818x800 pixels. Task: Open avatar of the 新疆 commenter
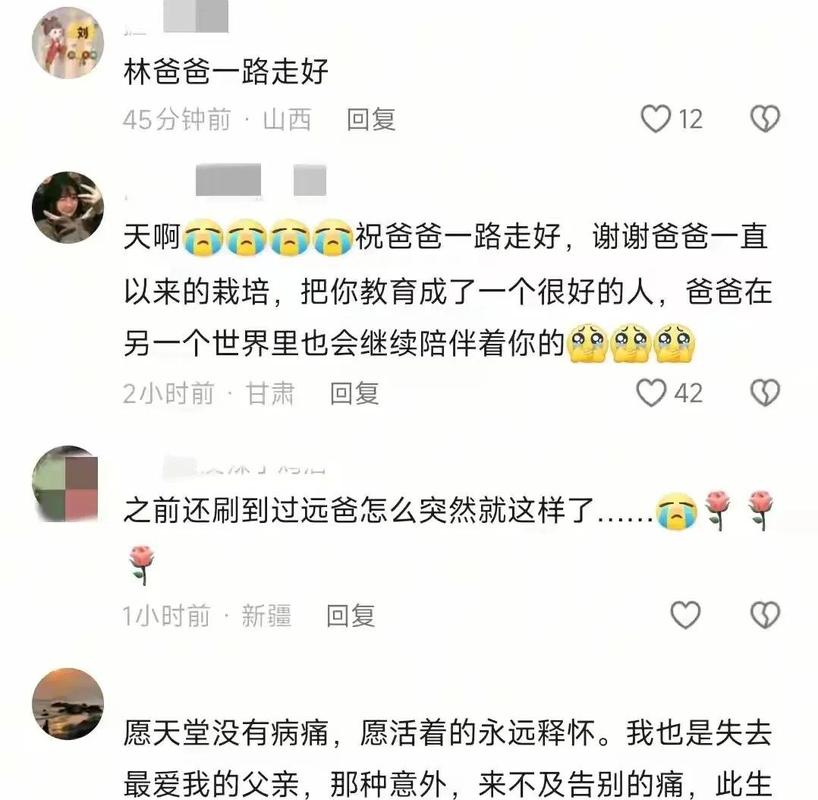(66, 483)
